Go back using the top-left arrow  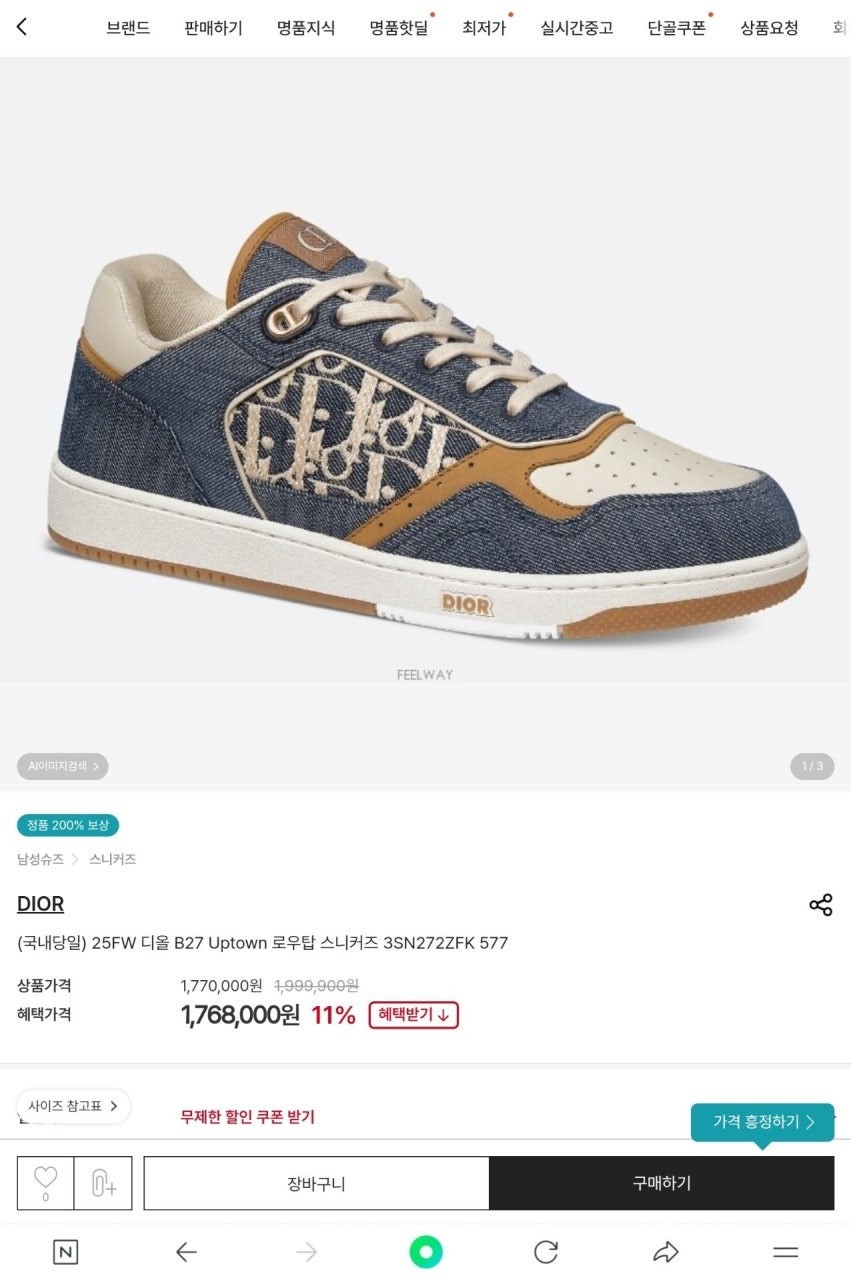coord(22,27)
